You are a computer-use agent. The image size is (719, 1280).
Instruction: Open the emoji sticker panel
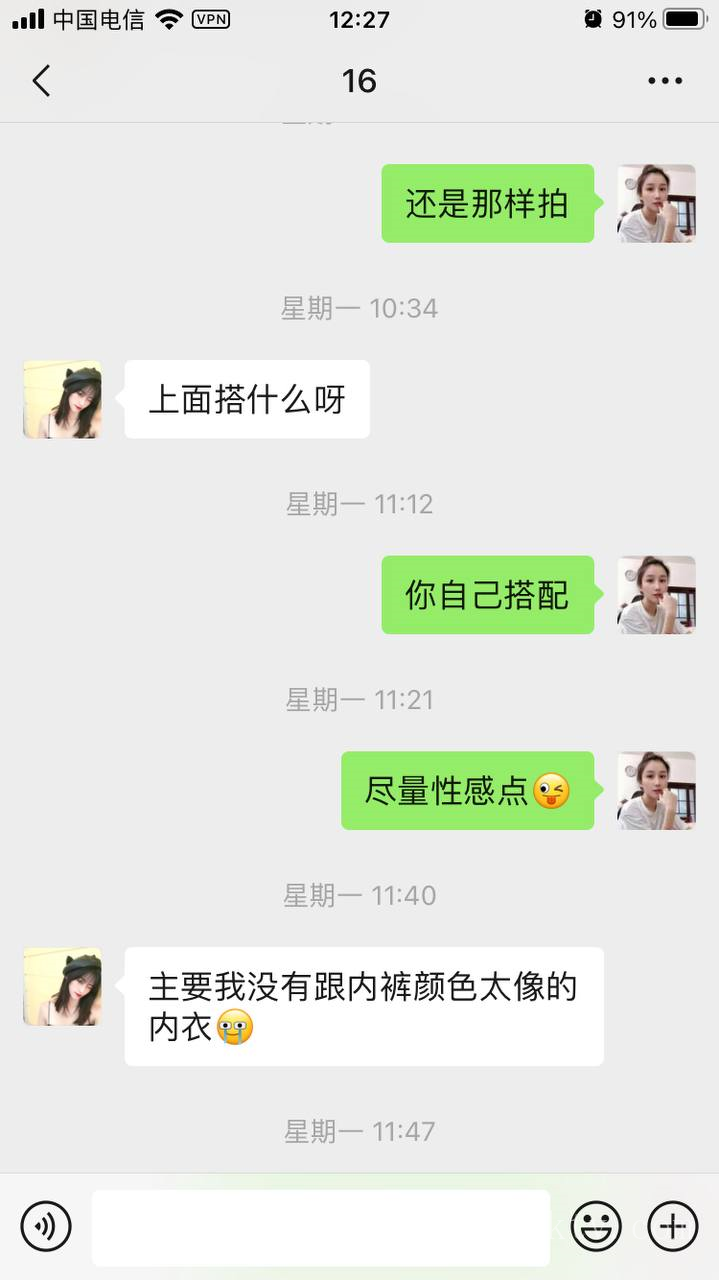(x=596, y=1226)
